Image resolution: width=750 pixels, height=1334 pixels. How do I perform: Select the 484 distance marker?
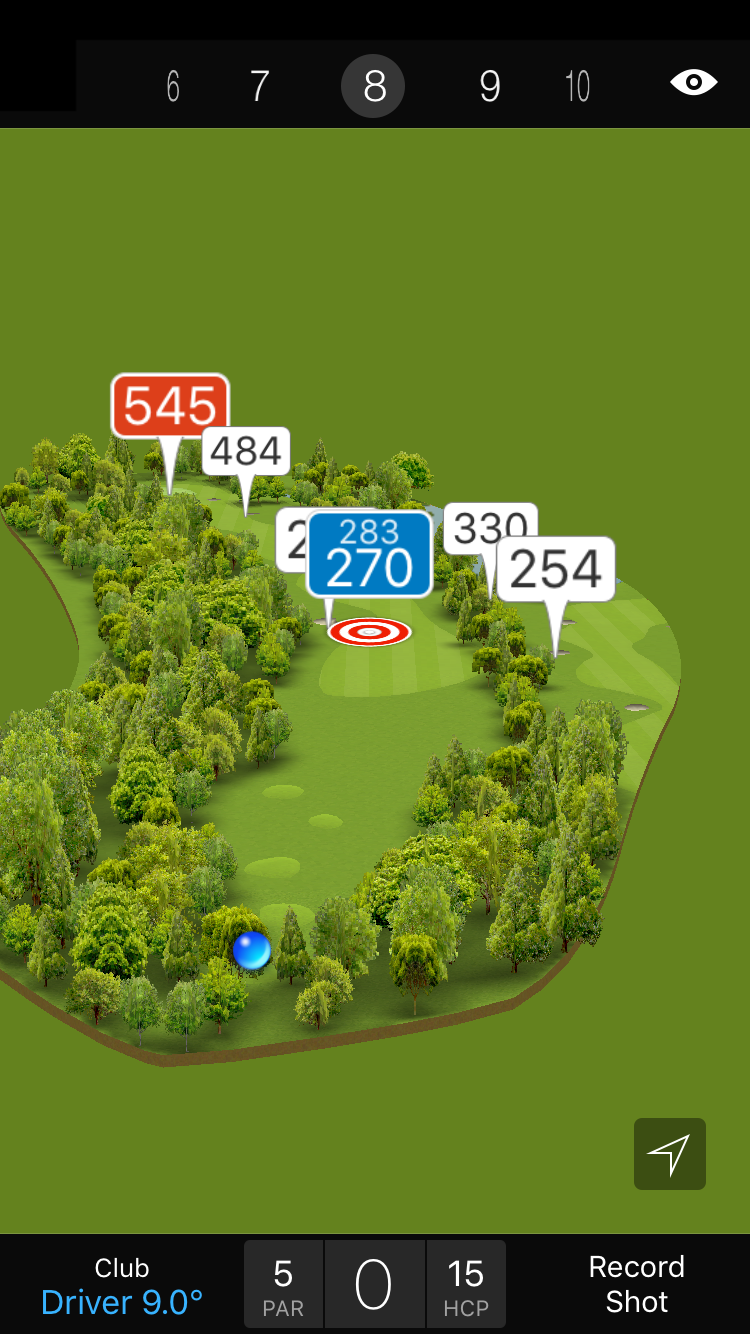coord(246,452)
